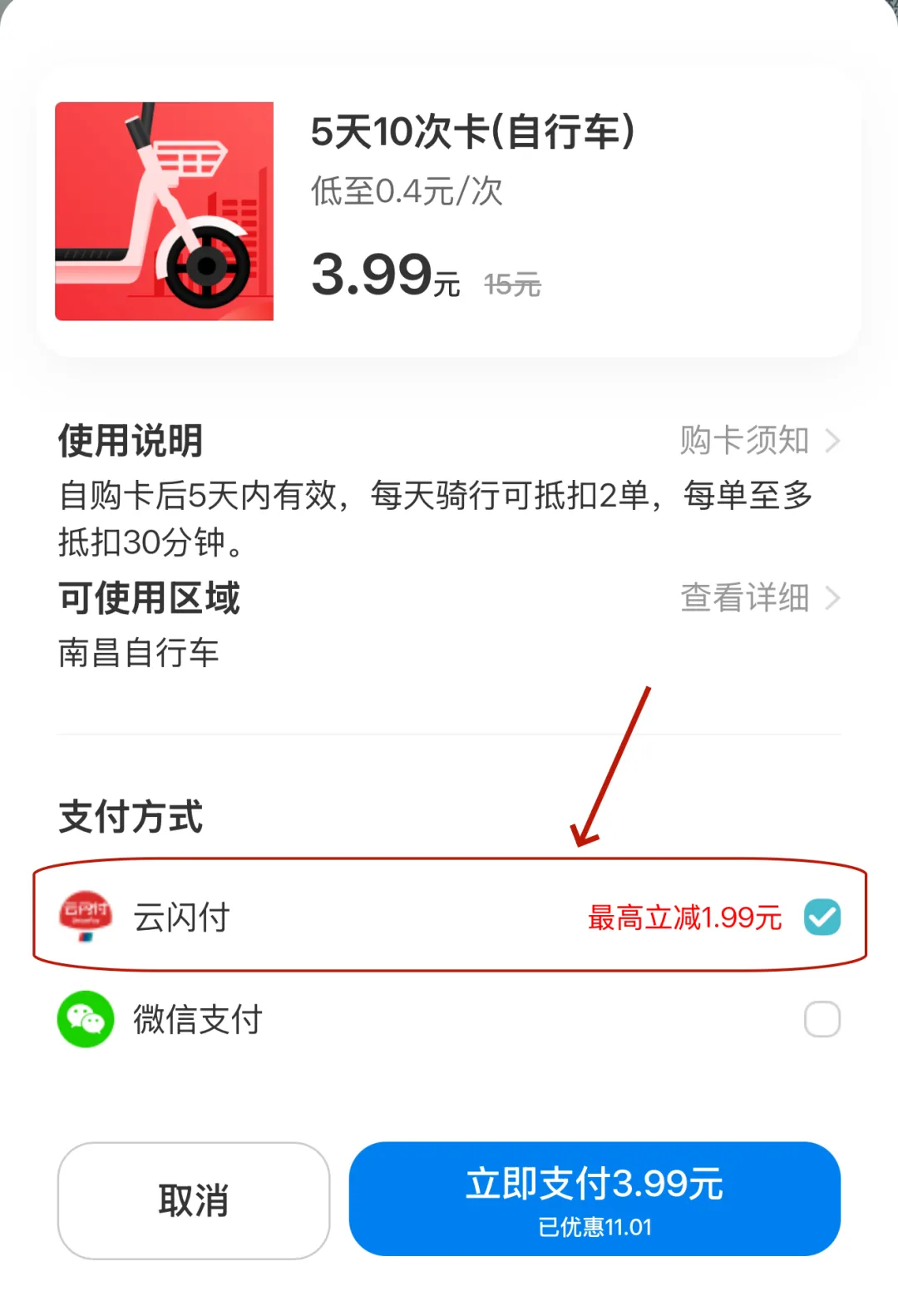Tap 取消 to cancel the purchase
This screenshot has width=898, height=1316.
pyautogui.click(x=194, y=1200)
